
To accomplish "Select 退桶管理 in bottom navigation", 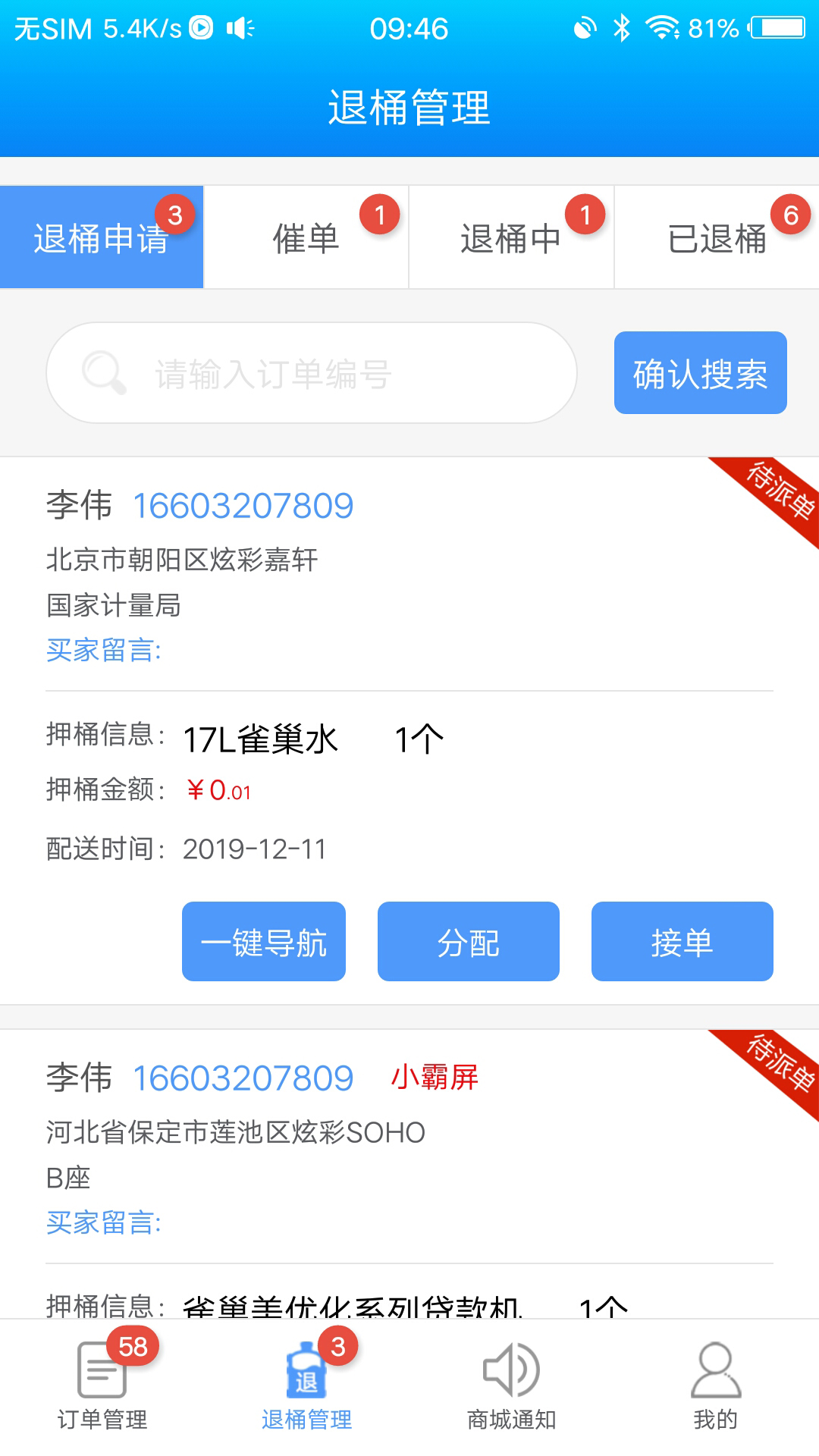I will point(307,1384).
